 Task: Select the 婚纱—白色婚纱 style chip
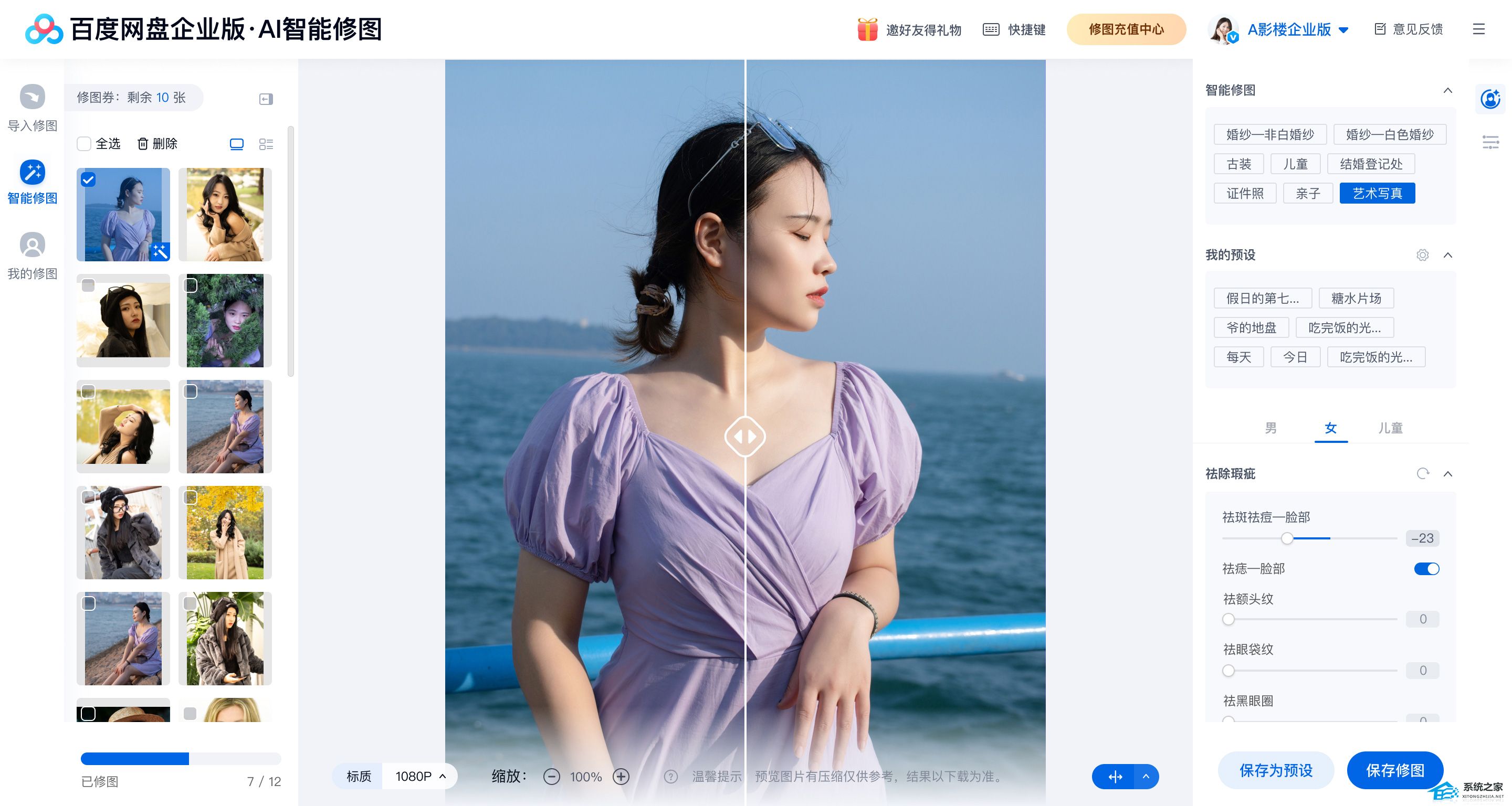click(x=1389, y=134)
